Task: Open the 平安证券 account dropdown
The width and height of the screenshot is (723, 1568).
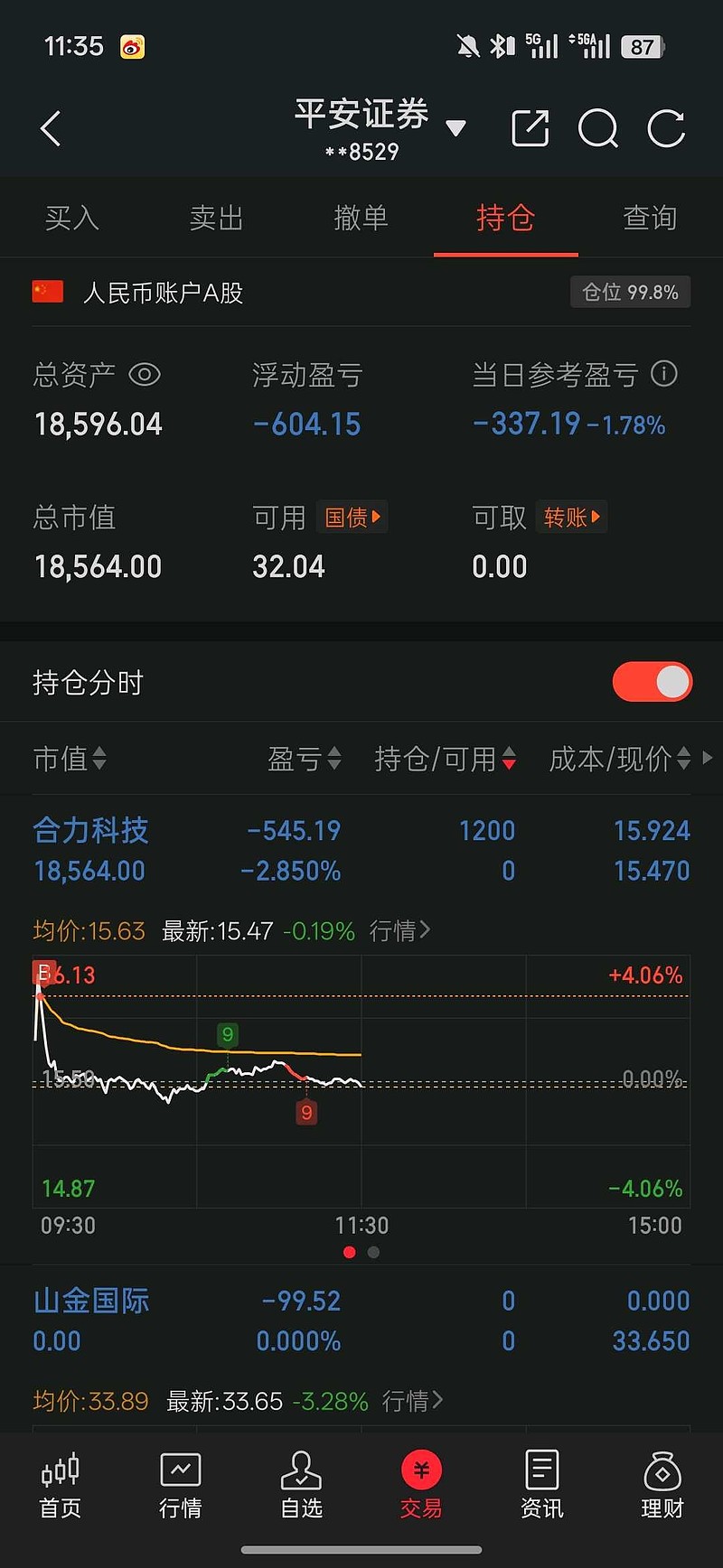Action: pos(455,128)
